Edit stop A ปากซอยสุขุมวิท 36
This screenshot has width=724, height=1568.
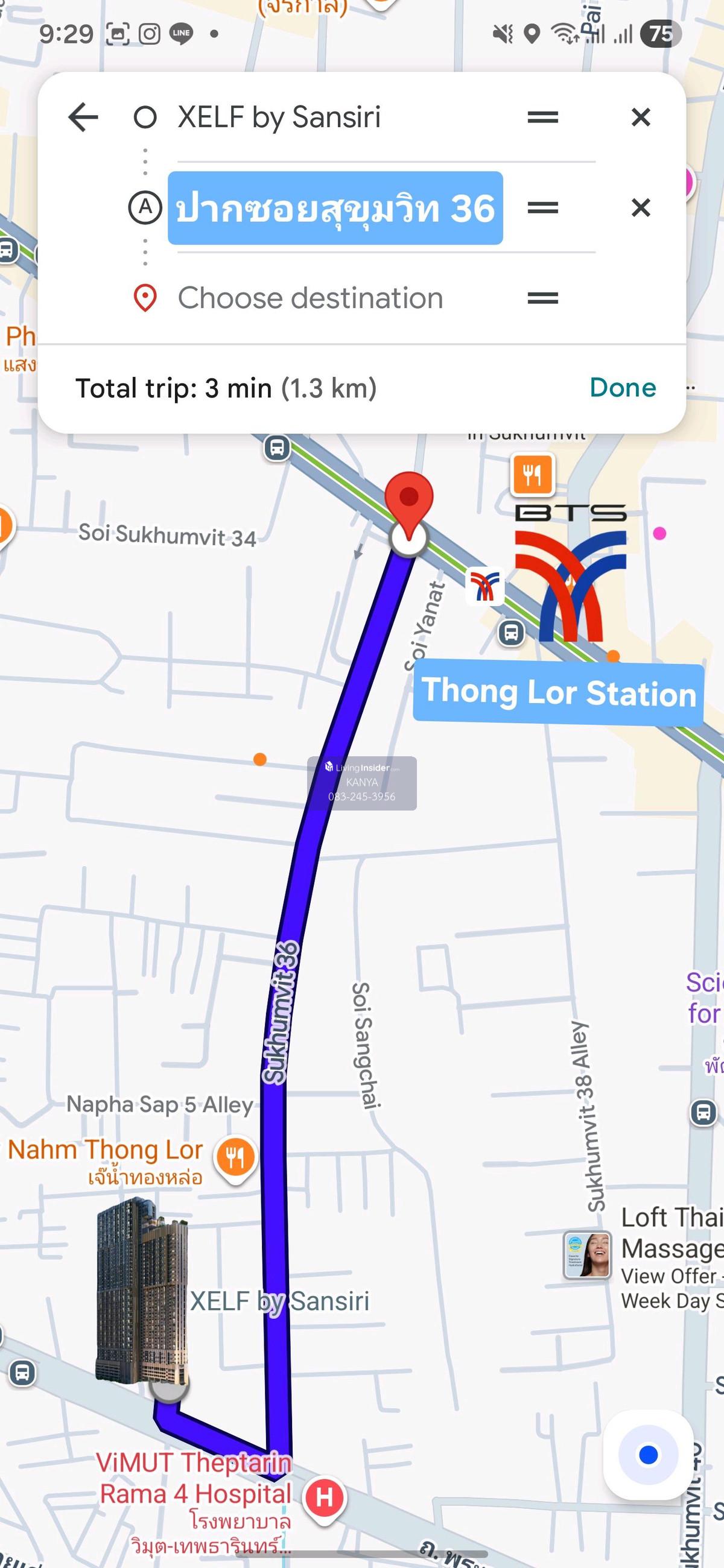(335, 208)
